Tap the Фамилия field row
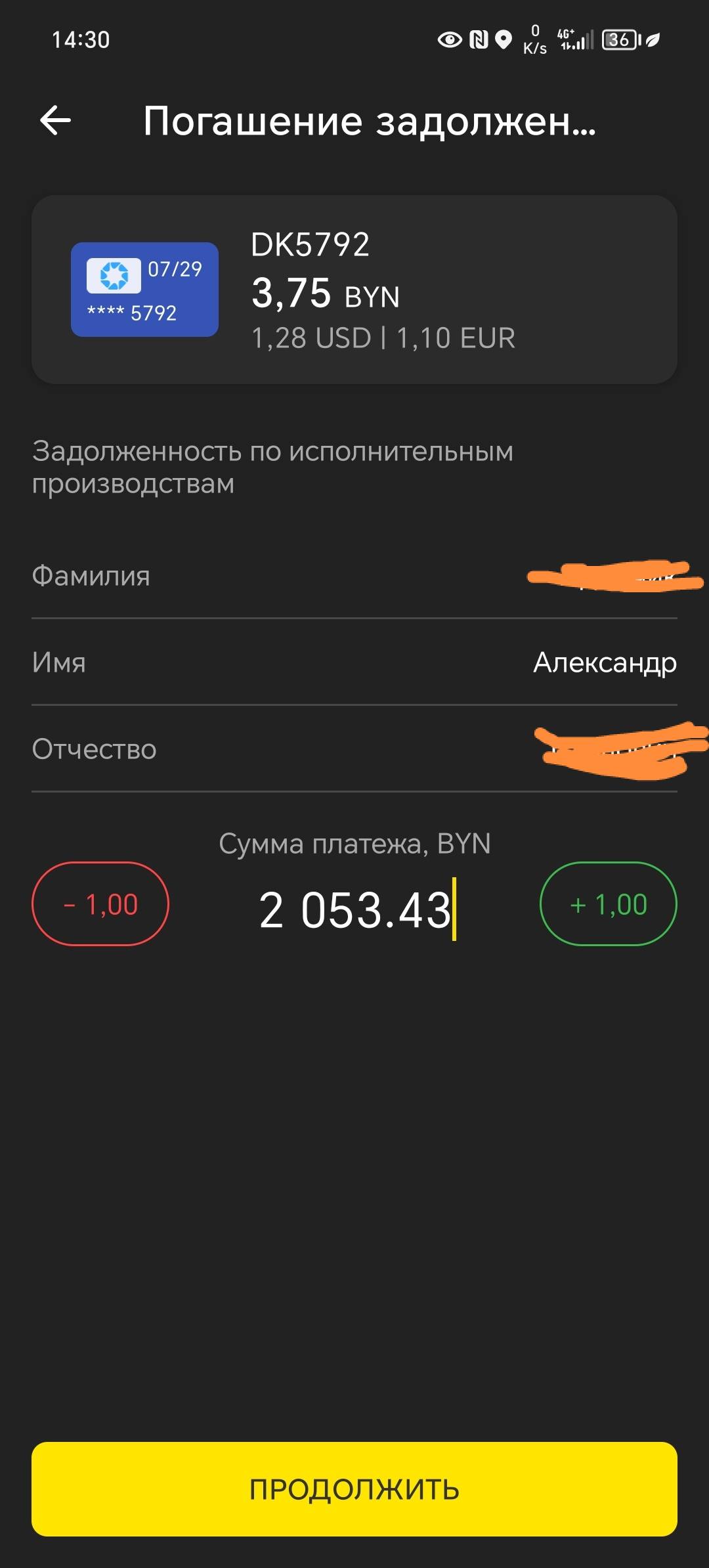This screenshot has height=1568, width=709. 354,577
